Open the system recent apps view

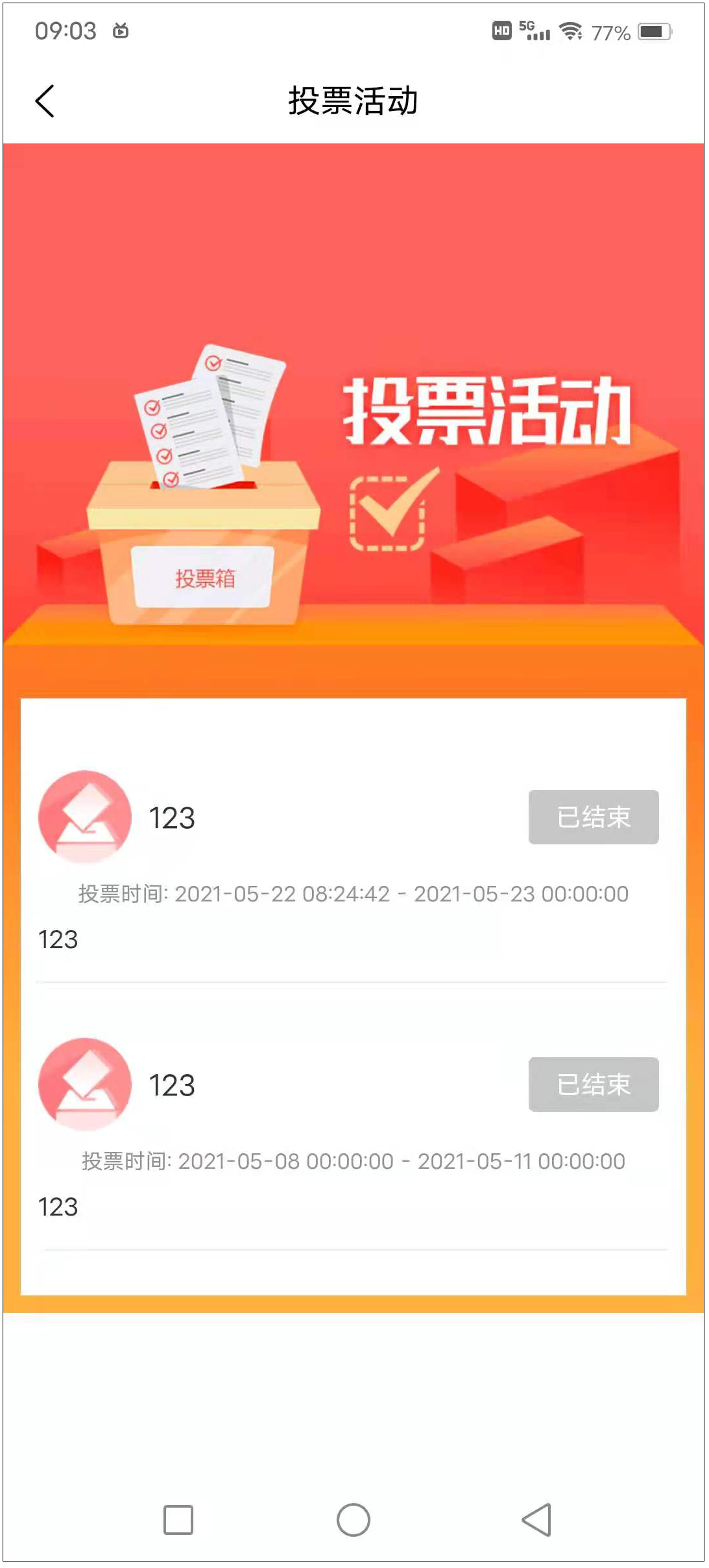[x=178, y=1519]
